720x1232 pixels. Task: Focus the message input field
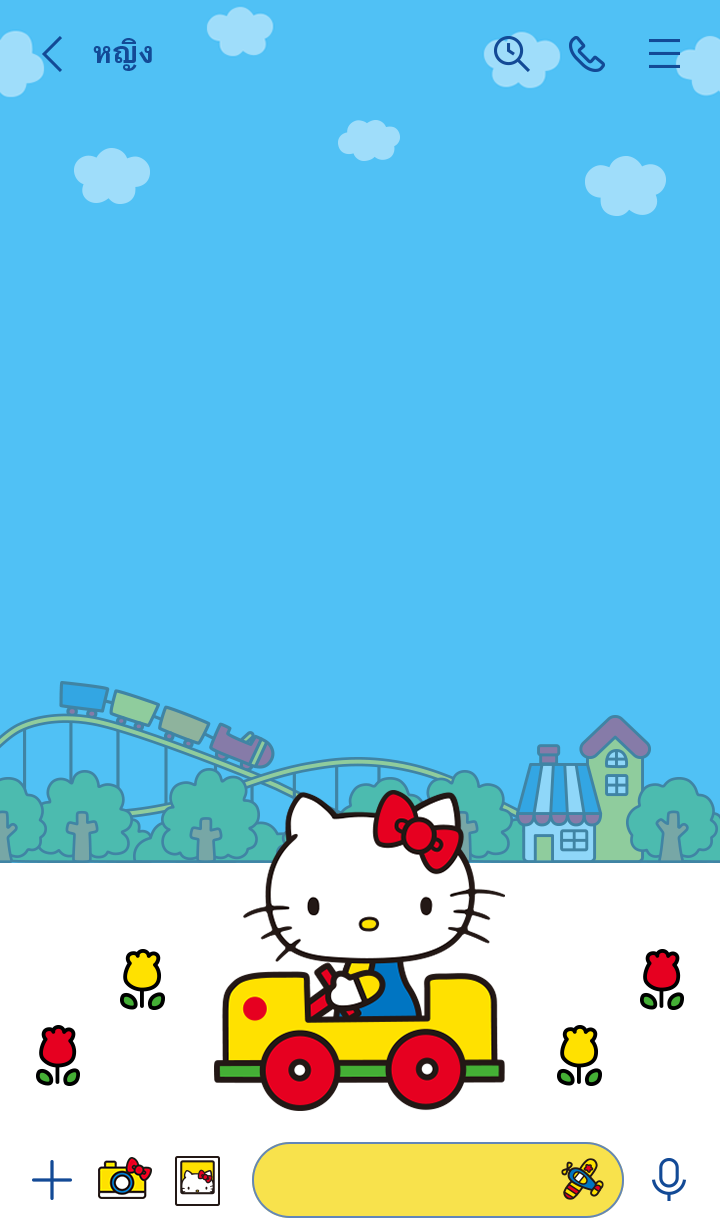(400, 1180)
